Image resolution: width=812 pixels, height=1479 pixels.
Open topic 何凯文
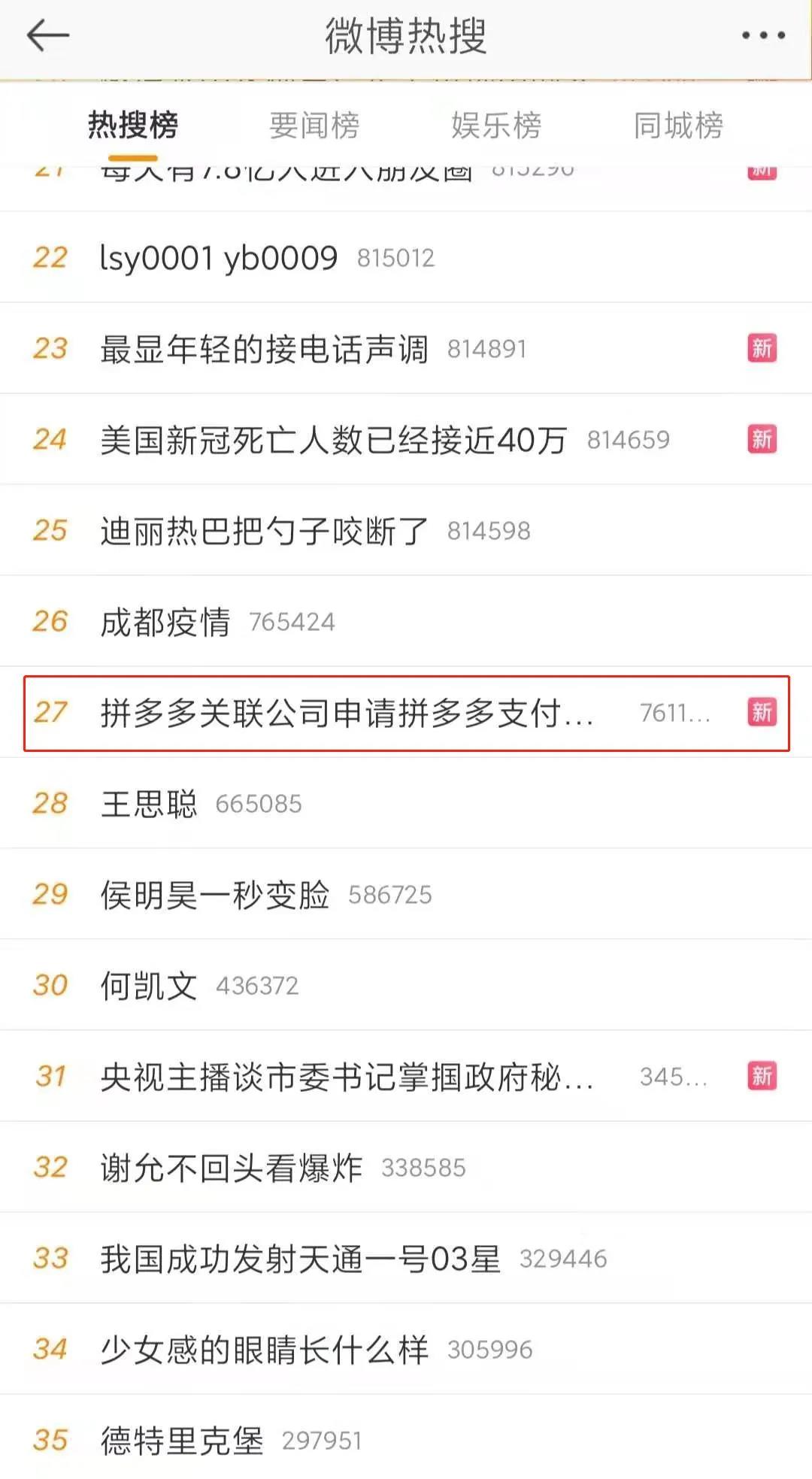[149, 986]
